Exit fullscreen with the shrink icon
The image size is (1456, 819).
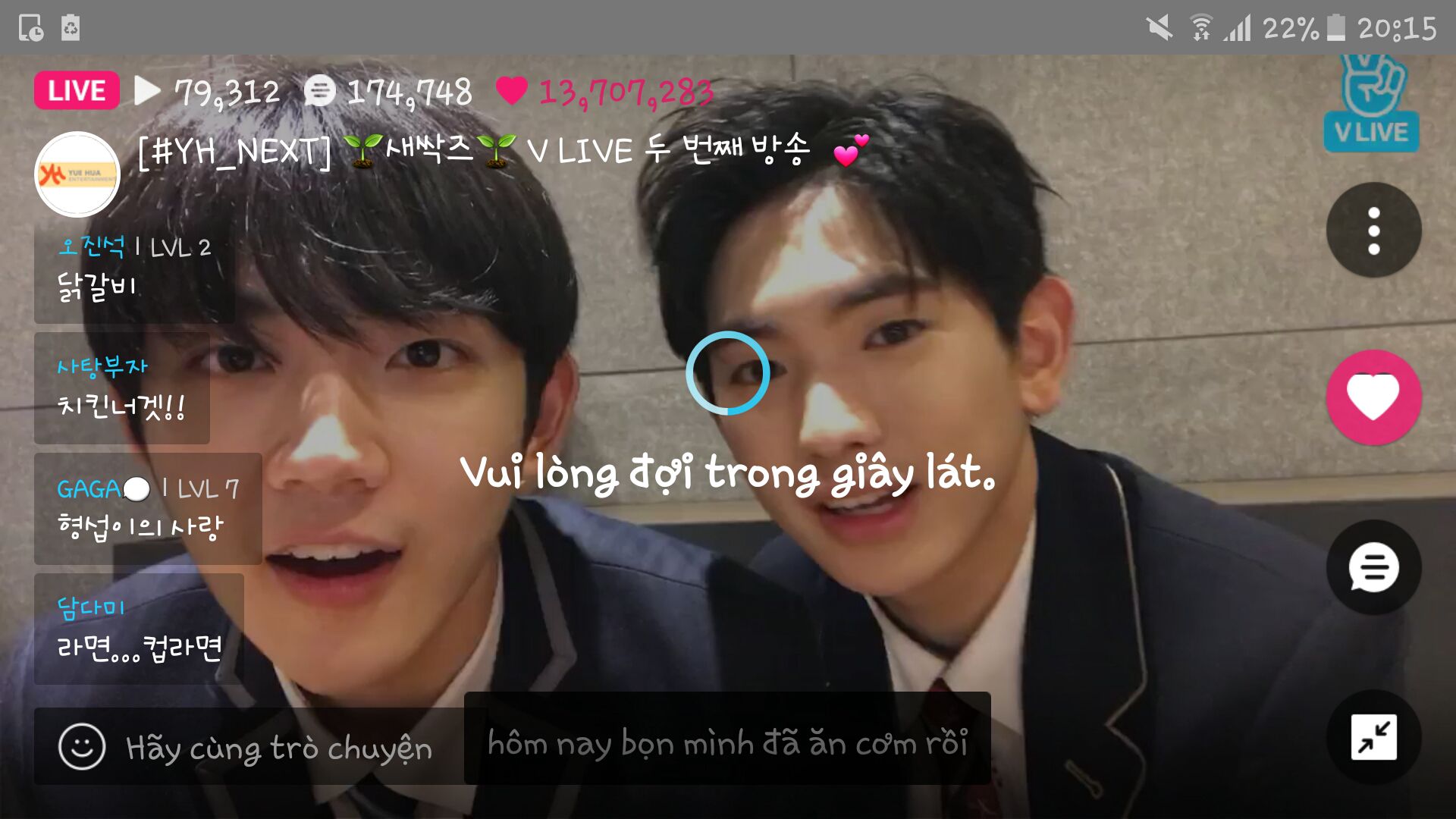point(1373,737)
